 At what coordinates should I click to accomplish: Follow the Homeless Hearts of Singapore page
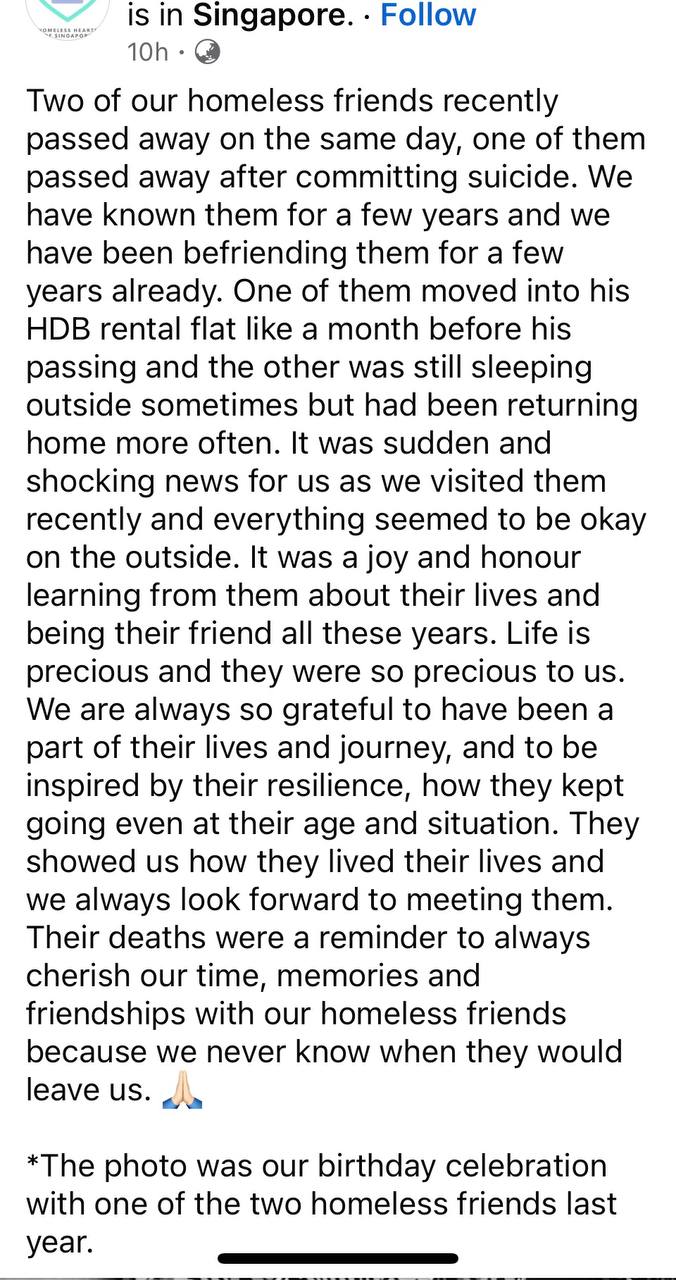tap(428, 15)
